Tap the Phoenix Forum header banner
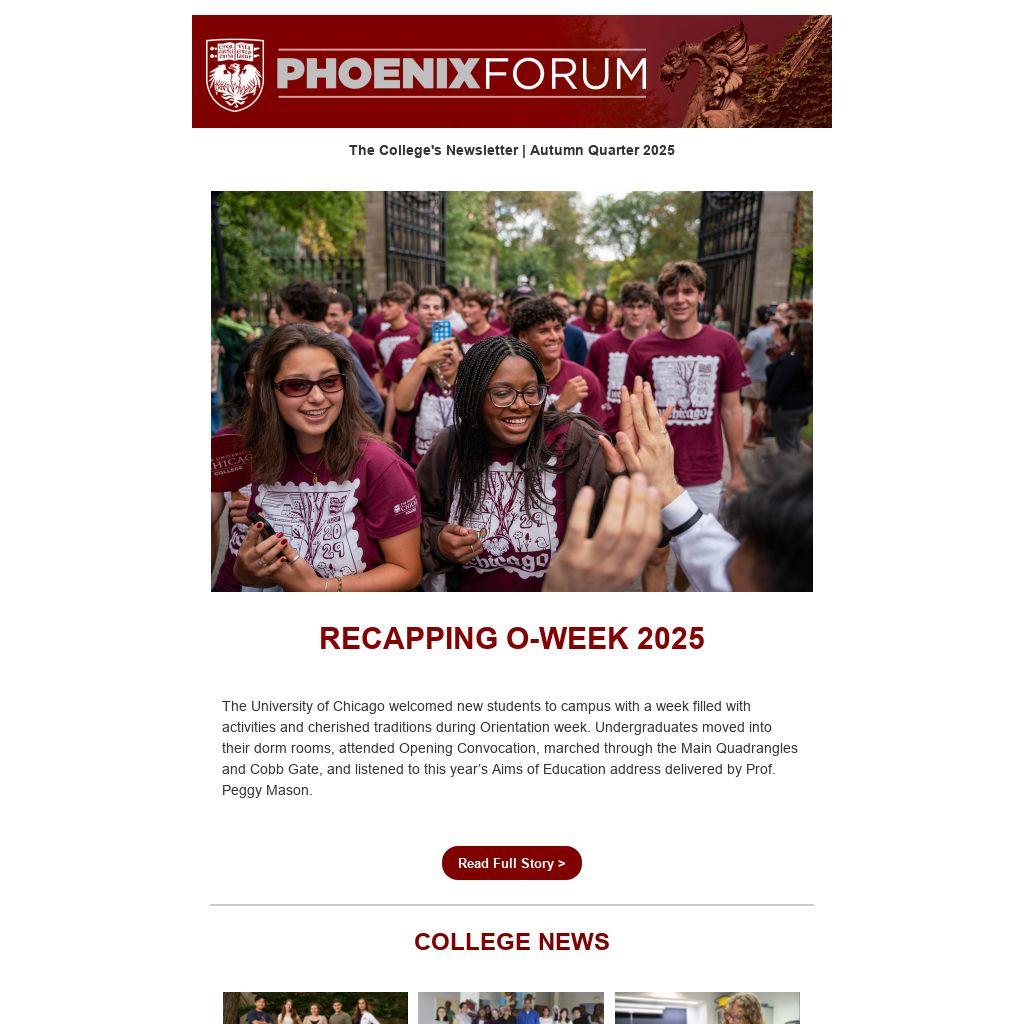Viewport: 1024px width, 1024px height. (511, 71)
